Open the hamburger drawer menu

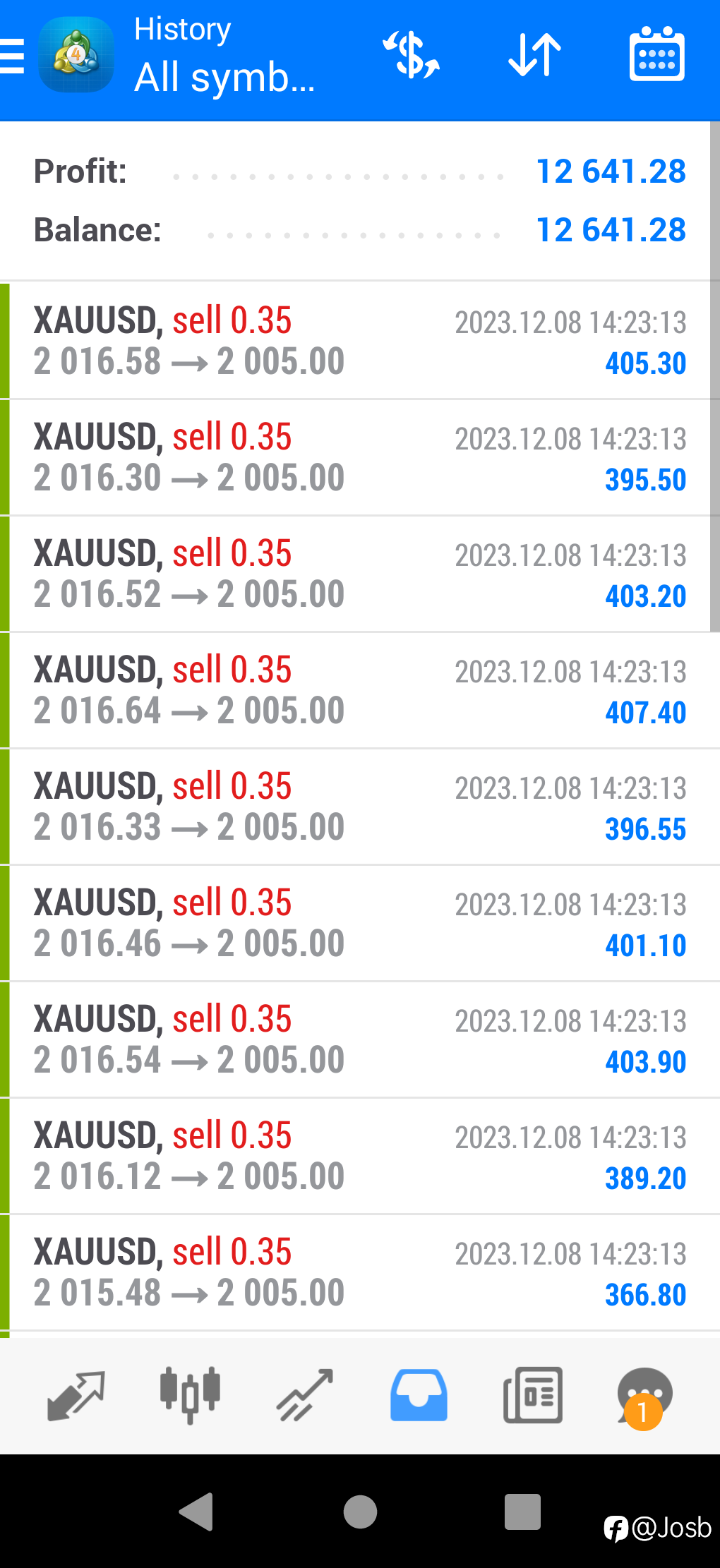click(12, 56)
